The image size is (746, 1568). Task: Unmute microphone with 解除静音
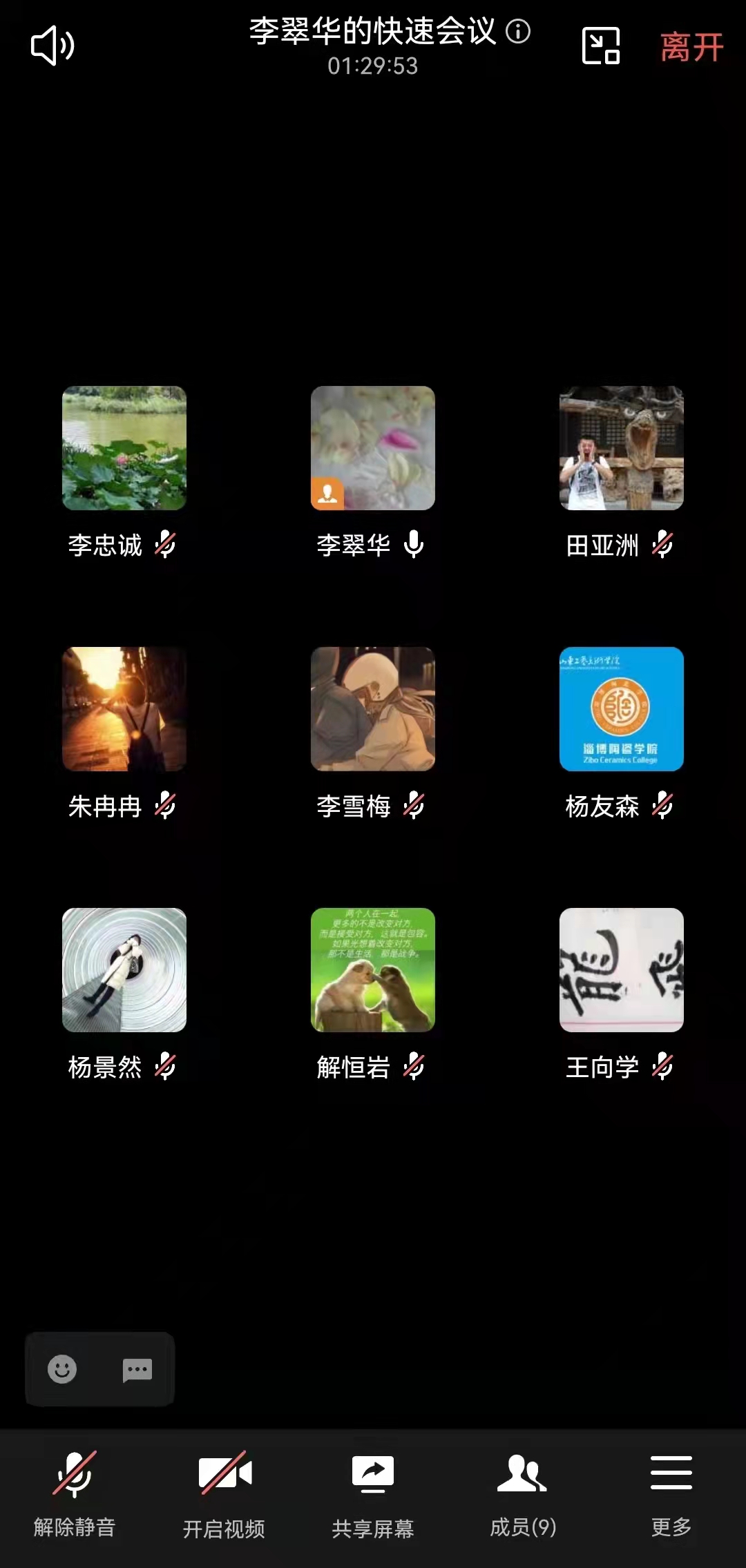click(75, 1492)
